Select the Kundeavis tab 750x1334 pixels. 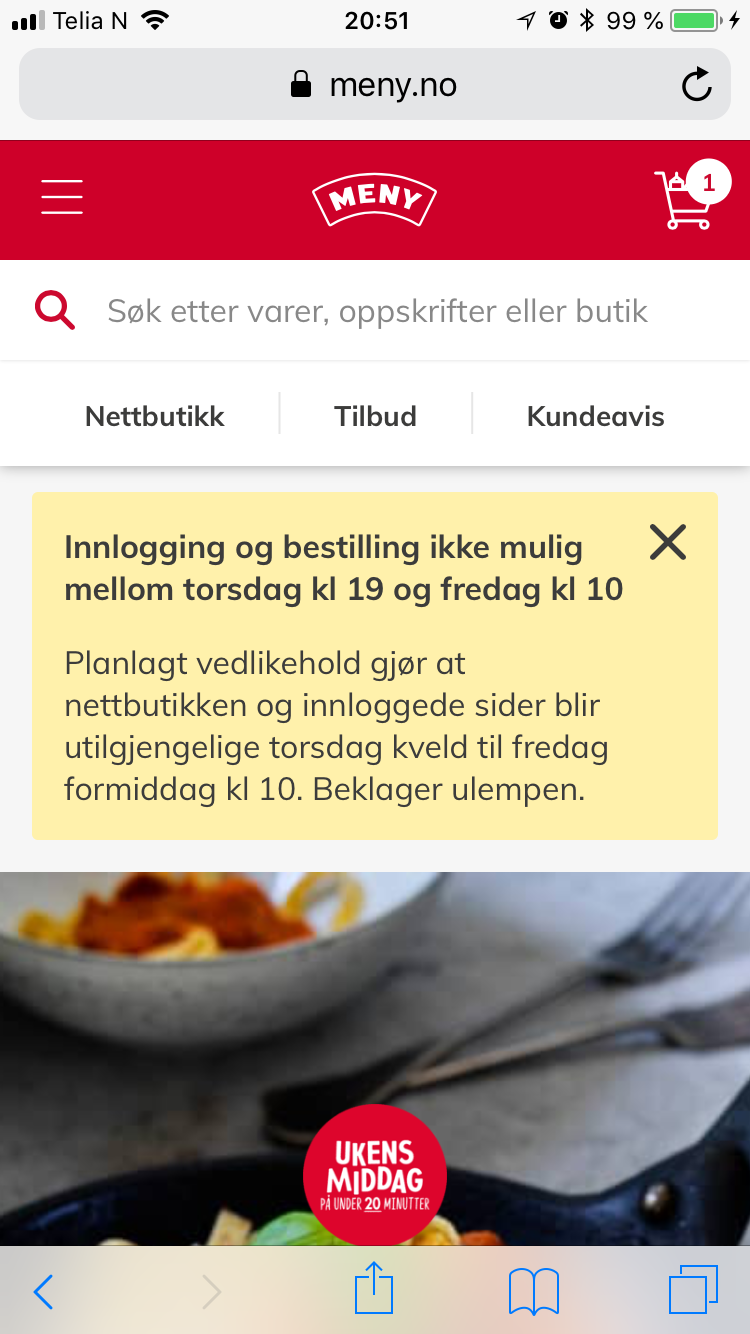pyautogui.click(x=595, y=416)
